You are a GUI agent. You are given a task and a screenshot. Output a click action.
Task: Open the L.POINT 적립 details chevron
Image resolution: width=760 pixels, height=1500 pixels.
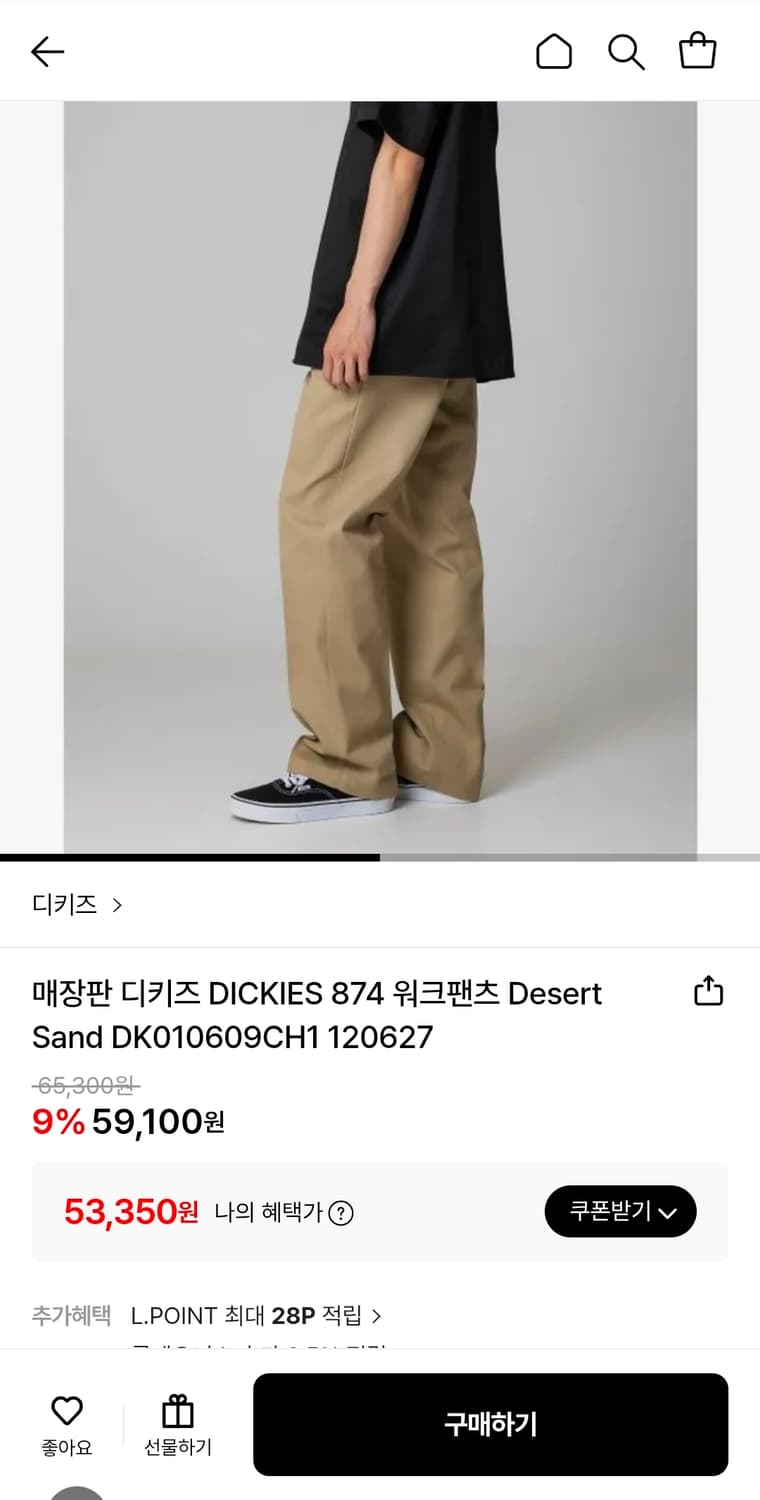click(378, 1316)
